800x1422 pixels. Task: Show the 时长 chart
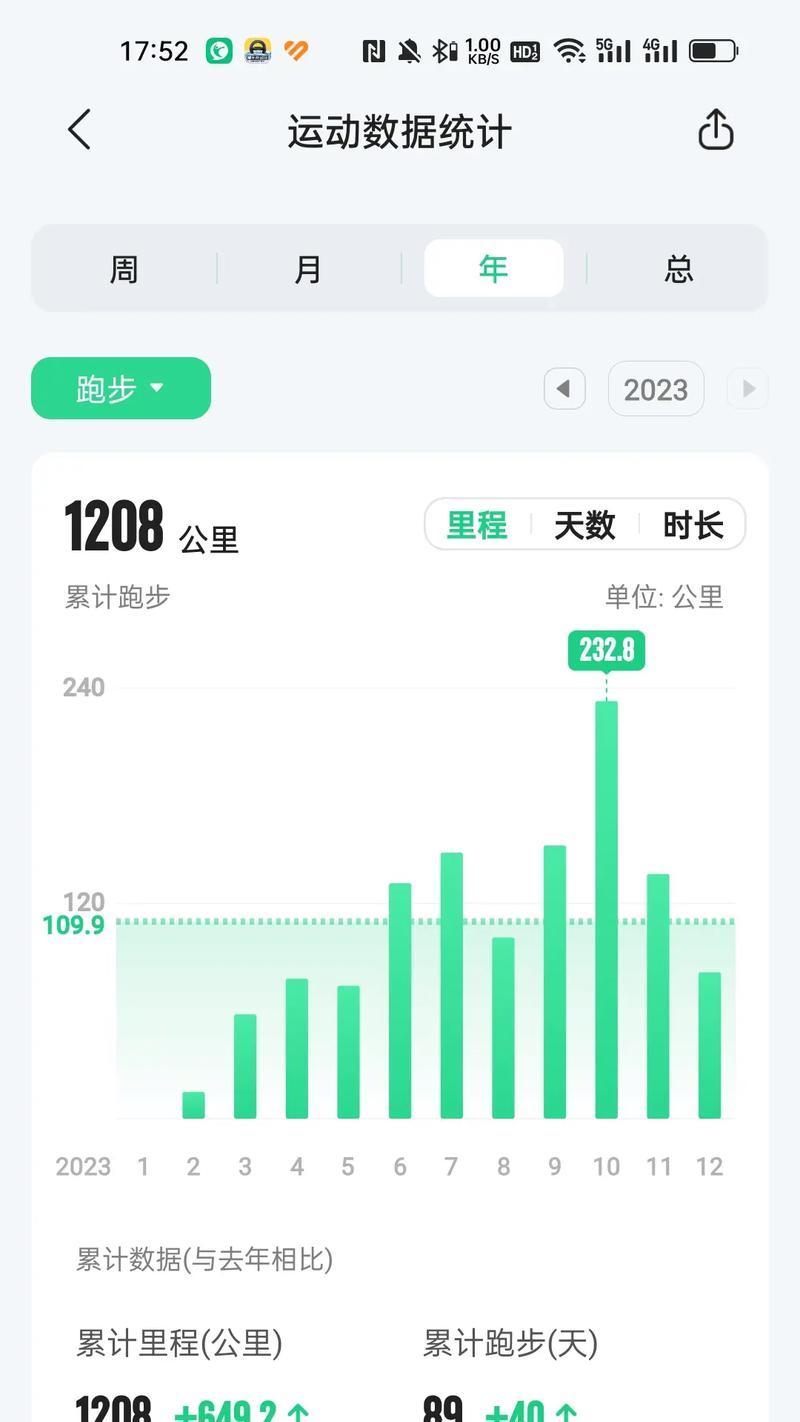click(x=693, y=524)
